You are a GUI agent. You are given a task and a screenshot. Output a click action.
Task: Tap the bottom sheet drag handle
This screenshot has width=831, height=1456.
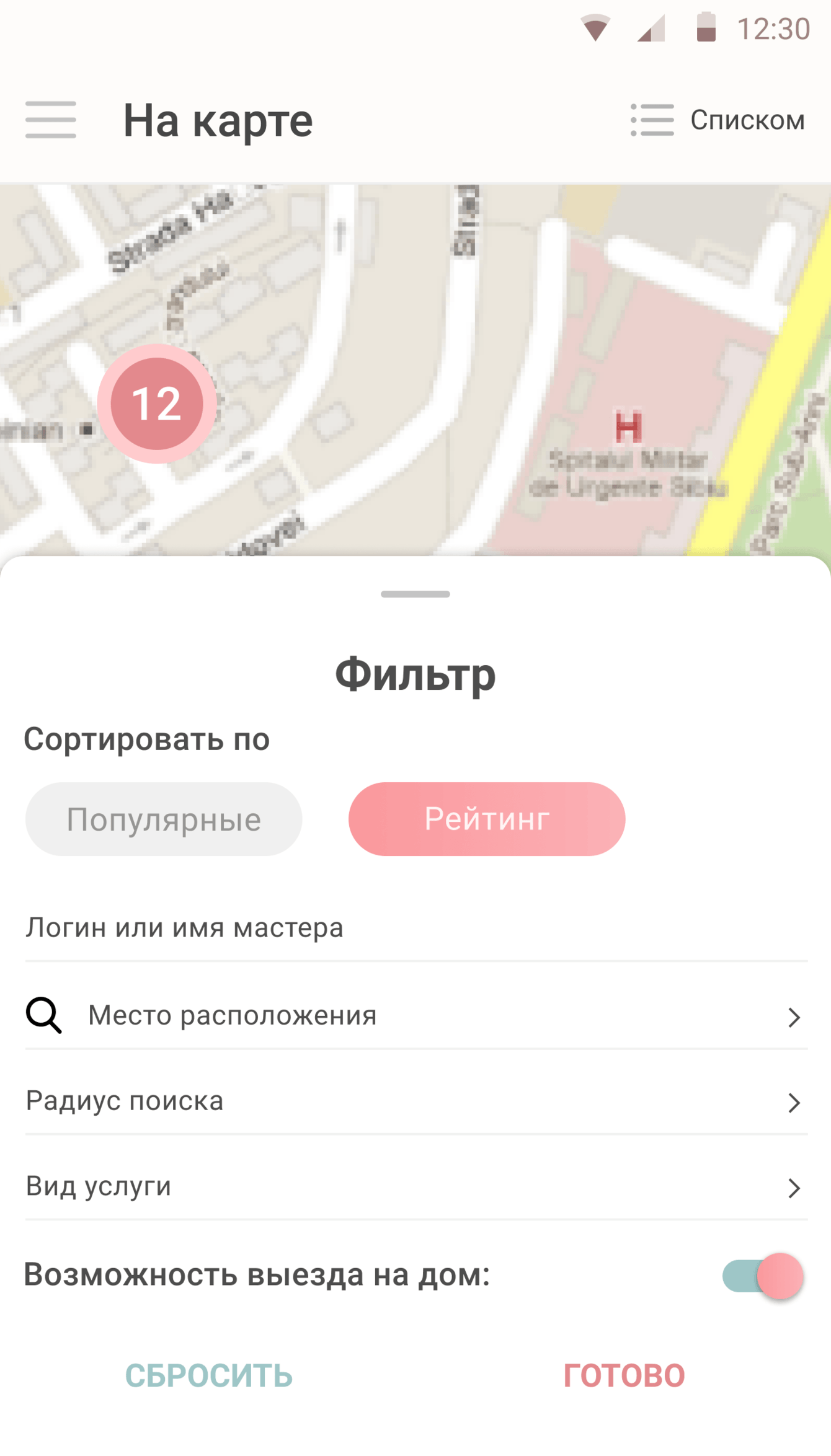click(416, 594)
